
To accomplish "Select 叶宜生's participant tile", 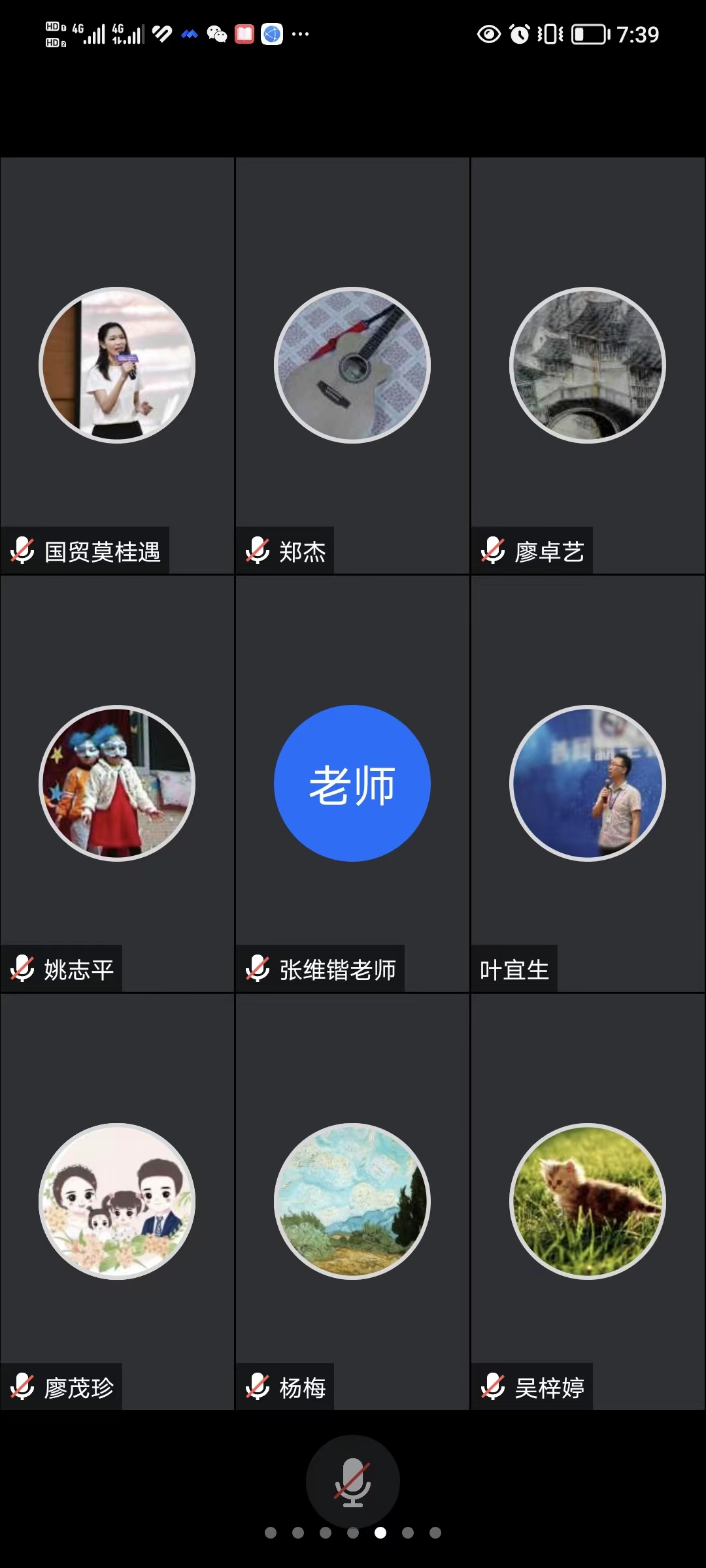I will click(588, 783).
